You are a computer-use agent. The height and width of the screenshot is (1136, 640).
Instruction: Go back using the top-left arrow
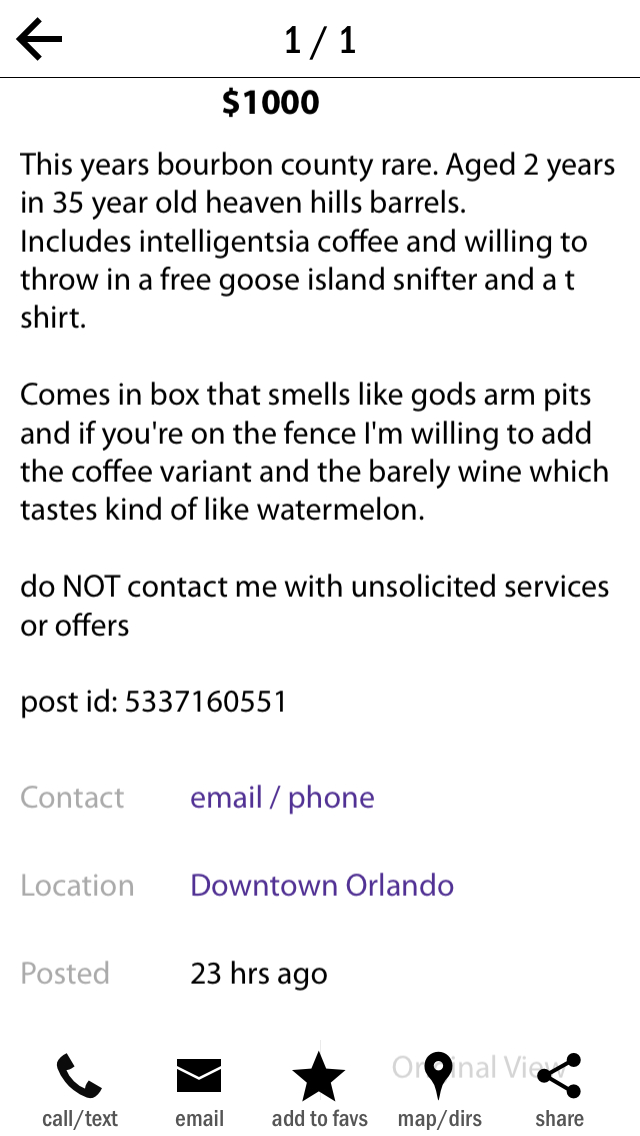point(39,39)
